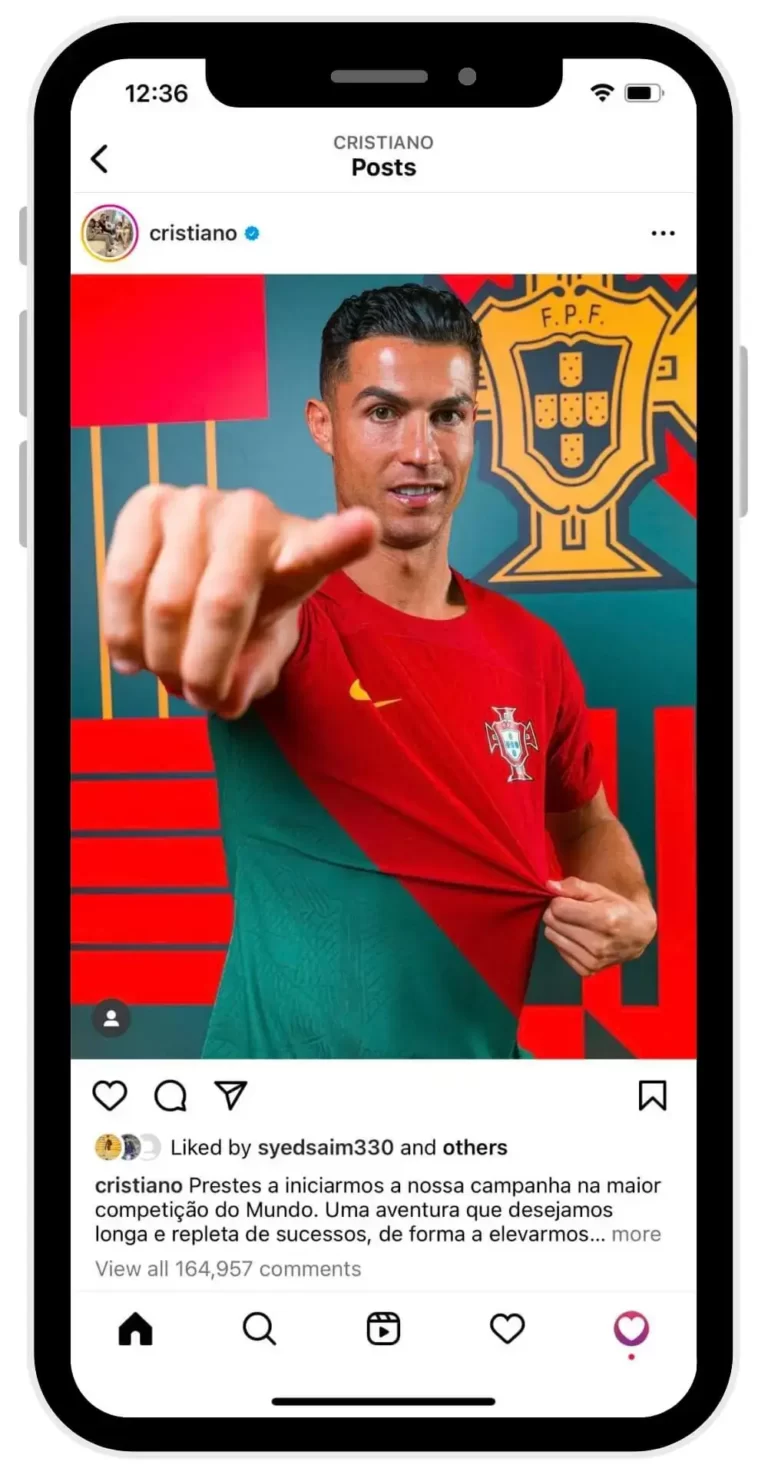This screenshot has width=768, height=1475.
Task: Open the cristiano username in post header
Action: tap(193, 233)
